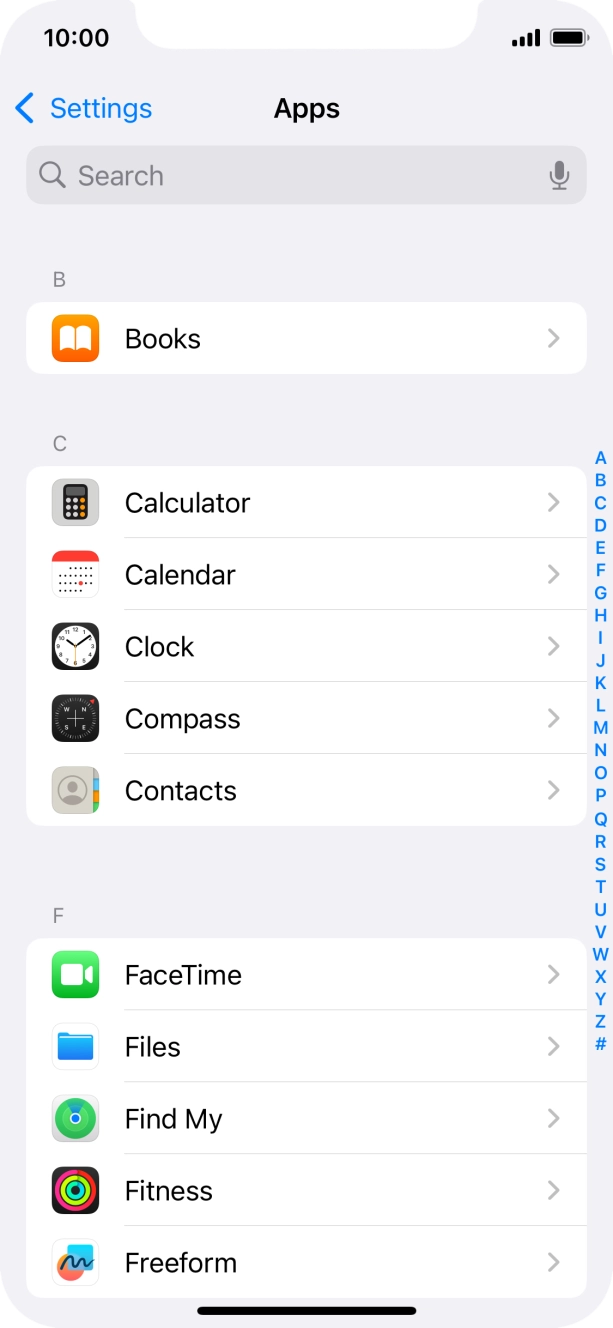Select the Files row
The image size is (613, 1328).
click(x=306, y=1047)
